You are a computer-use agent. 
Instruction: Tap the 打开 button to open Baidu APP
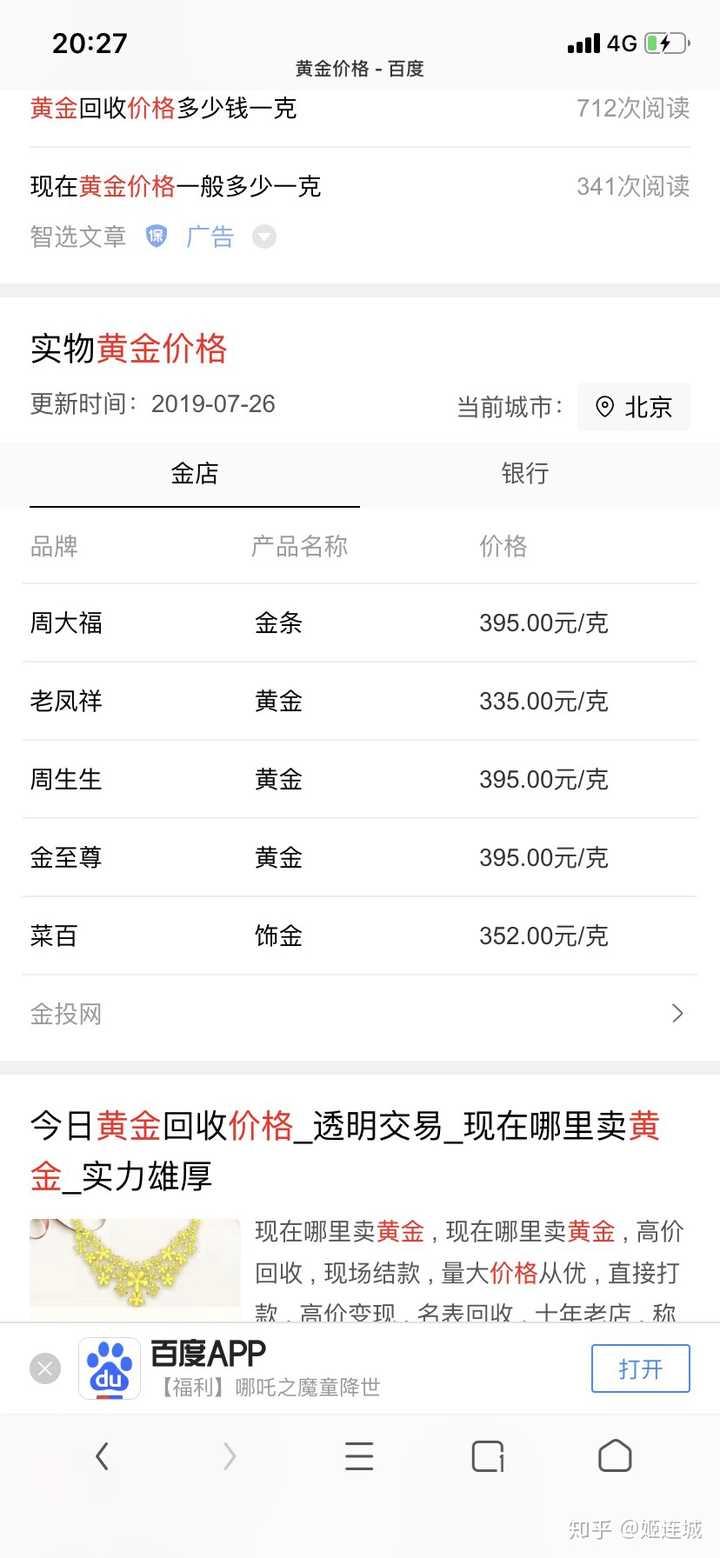(641, 1368)
